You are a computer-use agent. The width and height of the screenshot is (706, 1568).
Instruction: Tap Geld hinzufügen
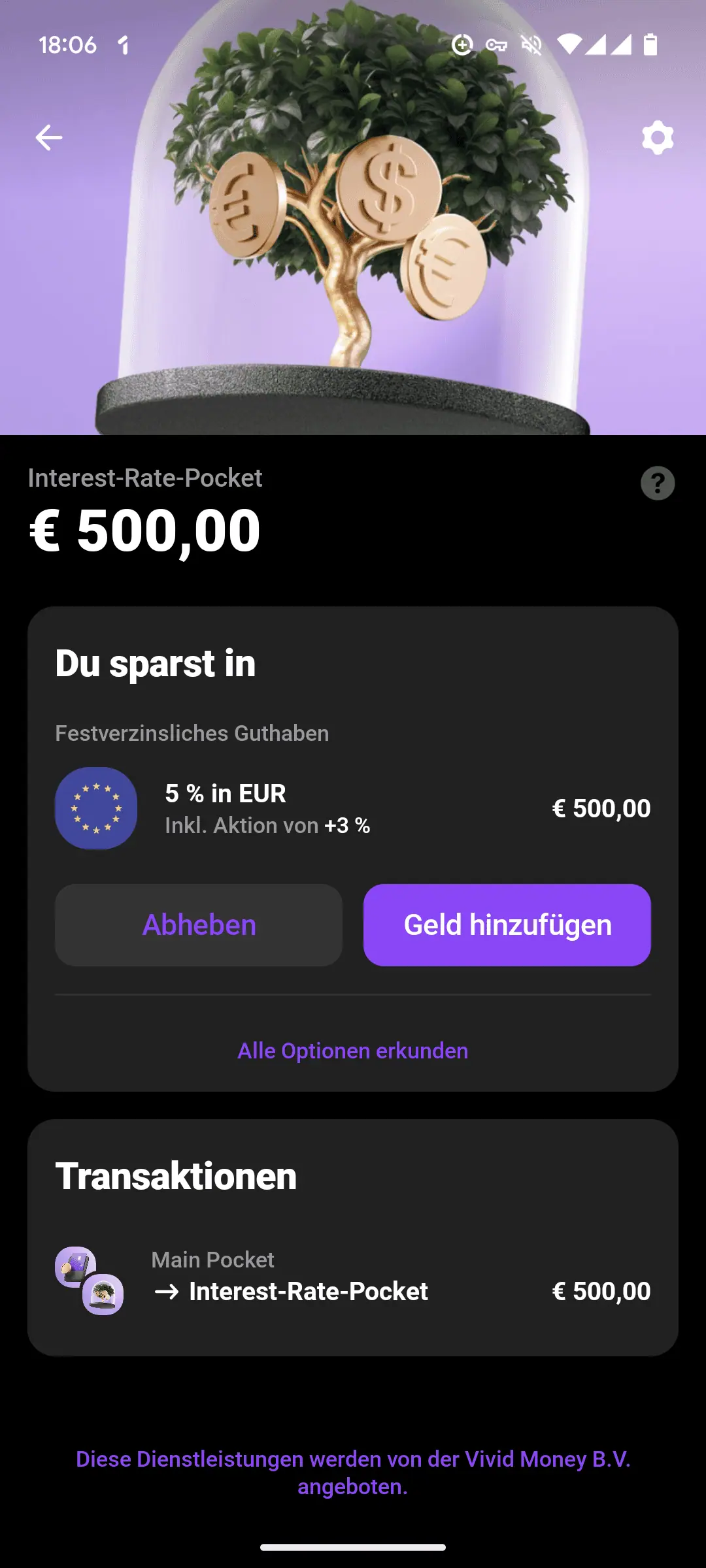point(507,925)
